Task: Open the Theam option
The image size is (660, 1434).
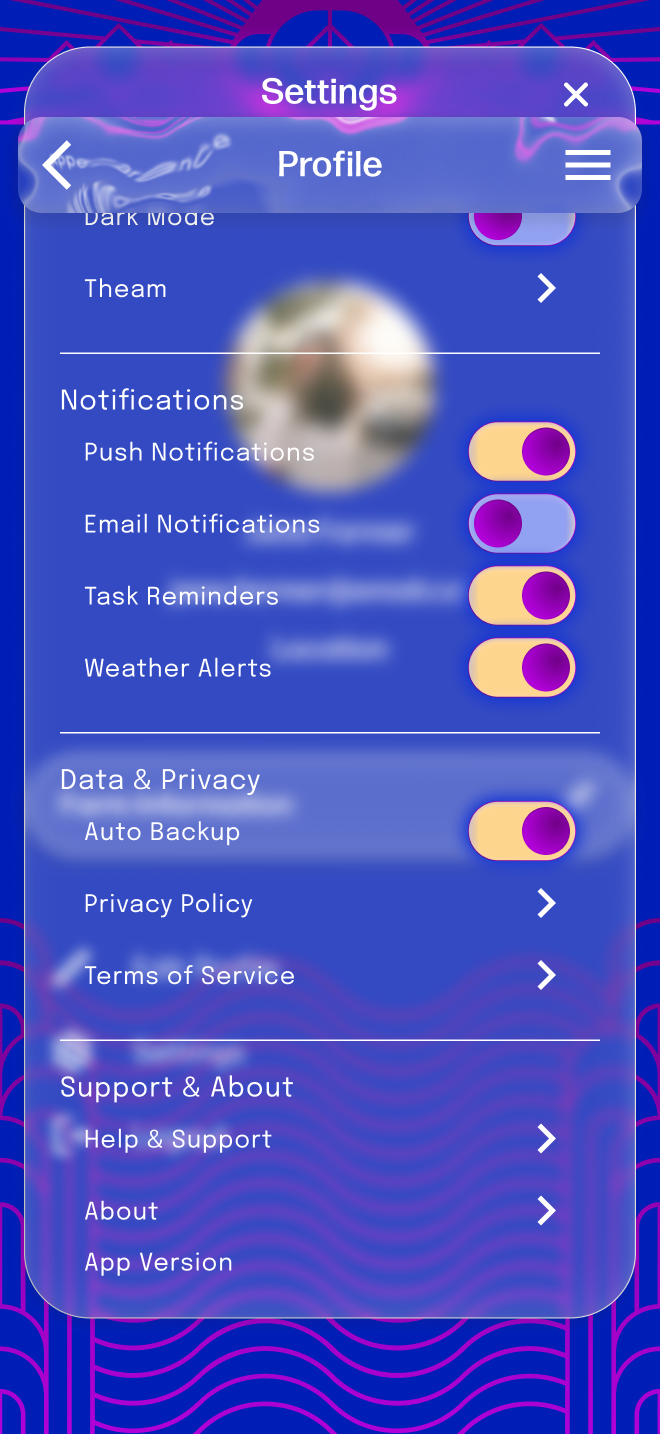Action: pos(545,289)
